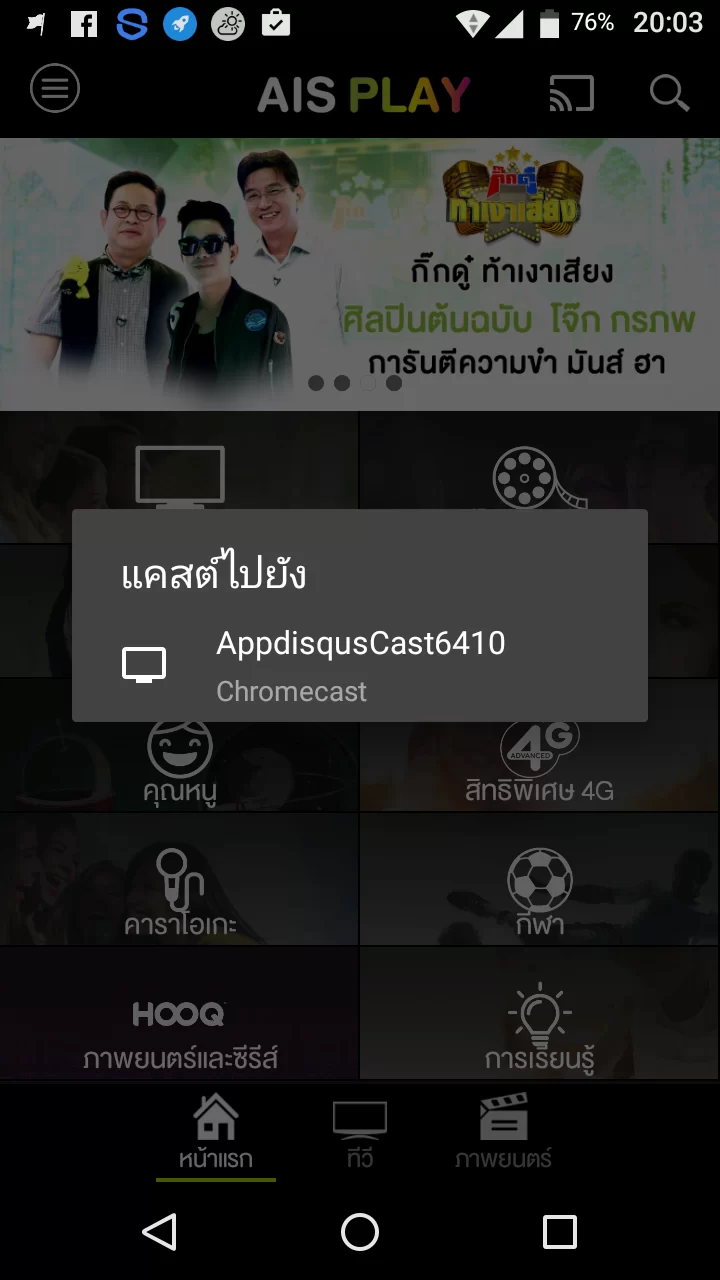Viewport: 720px width, 1280px height.
Task: Go back with system back button
Action: coord(160,1232)
